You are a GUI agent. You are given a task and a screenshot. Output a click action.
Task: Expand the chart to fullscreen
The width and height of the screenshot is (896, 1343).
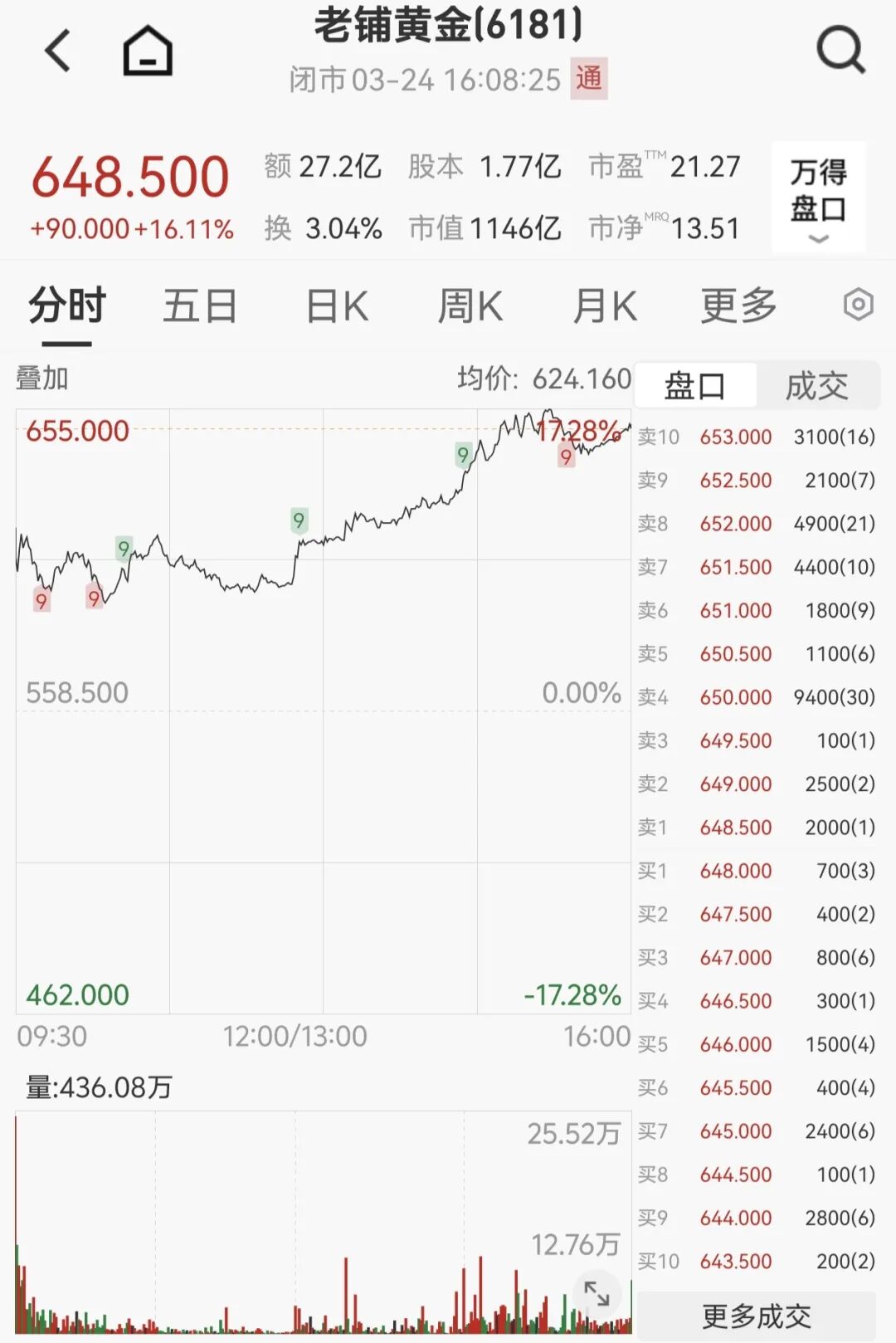point(597,1292)
